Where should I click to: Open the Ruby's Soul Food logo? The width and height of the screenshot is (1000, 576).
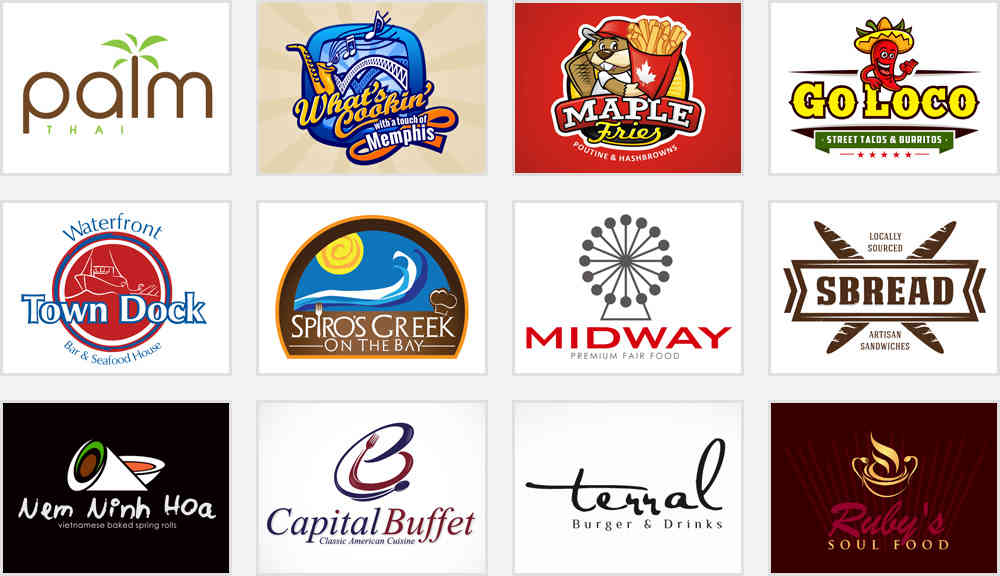[x=883, y=488]
